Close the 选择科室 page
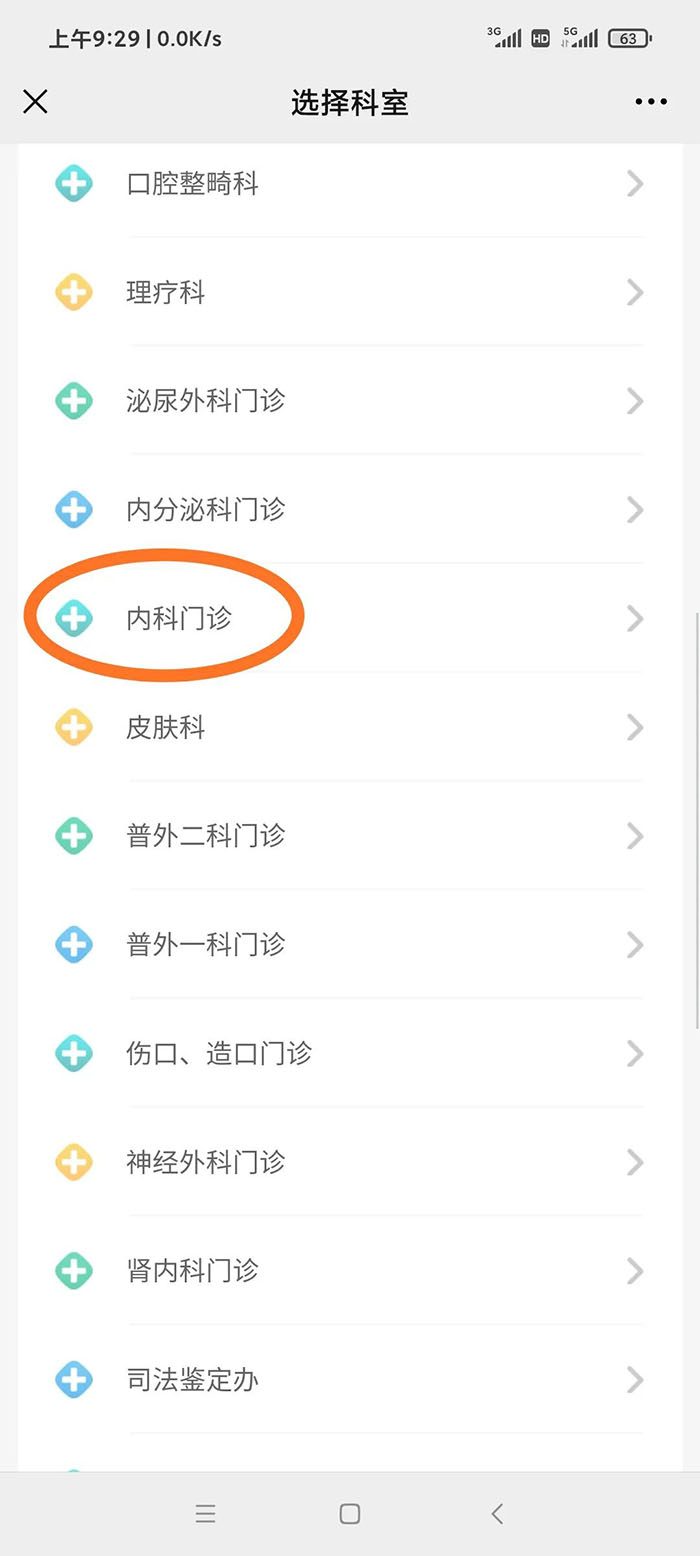 click(35, 101)
